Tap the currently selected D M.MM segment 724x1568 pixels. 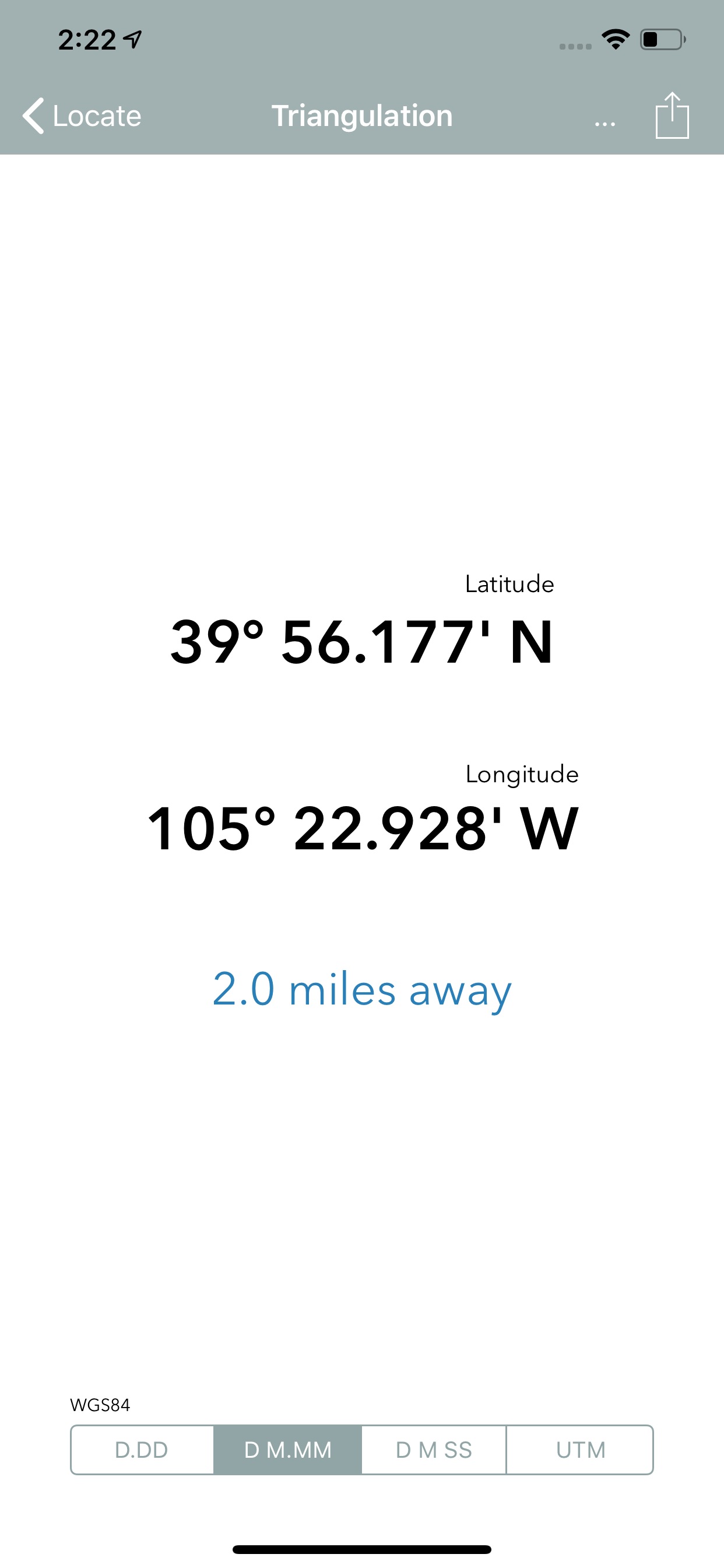pos(287,1450)
